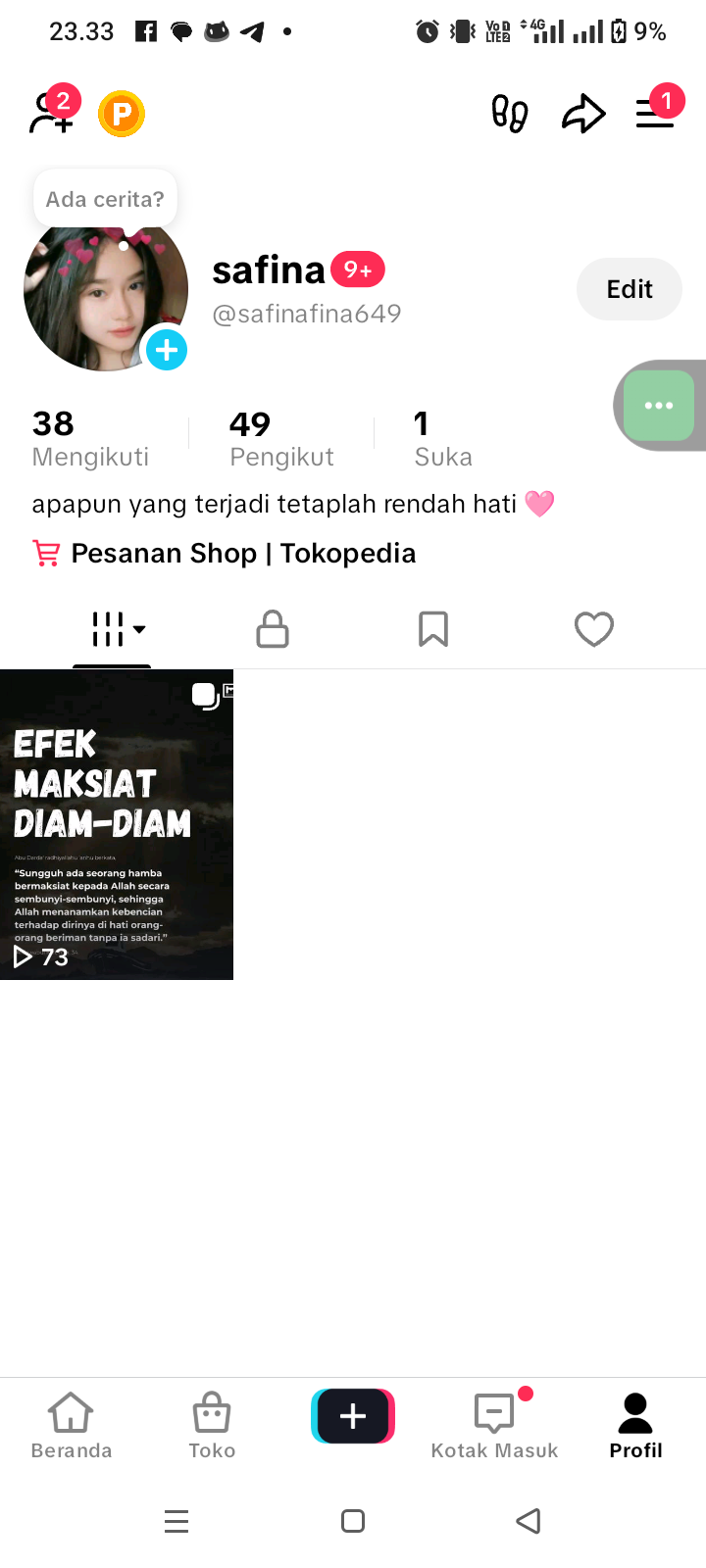The height and width of the screenshot is (1568, 706).
Task: Open the gold coin rewards icon
Action: (x=122, y=114)
